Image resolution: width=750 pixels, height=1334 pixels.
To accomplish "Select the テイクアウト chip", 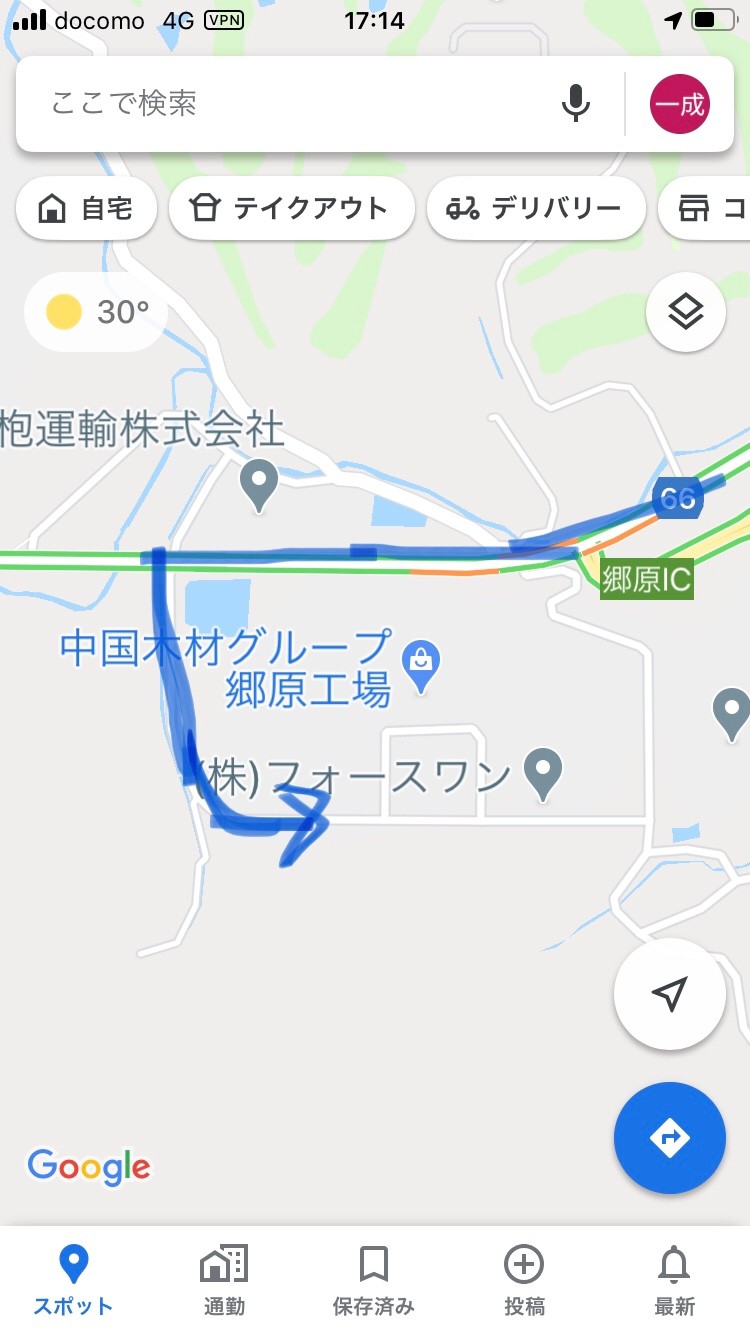I will 291,209.
